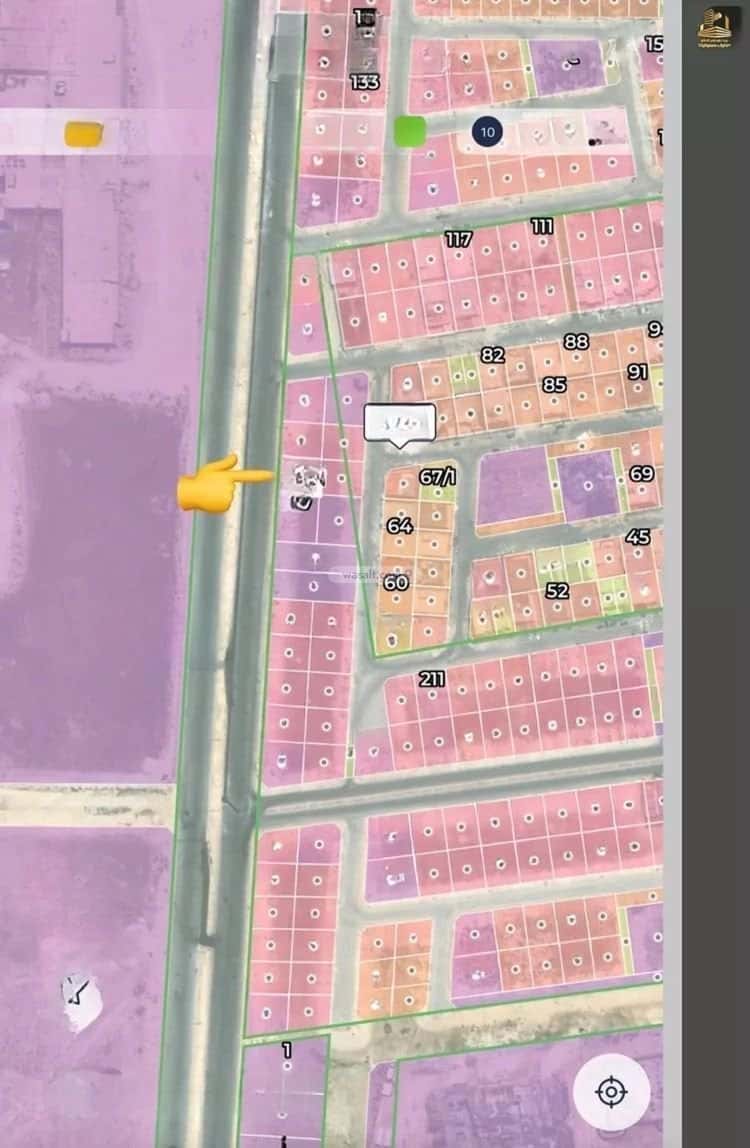Tap the gold company logo in the top corner

714,25
